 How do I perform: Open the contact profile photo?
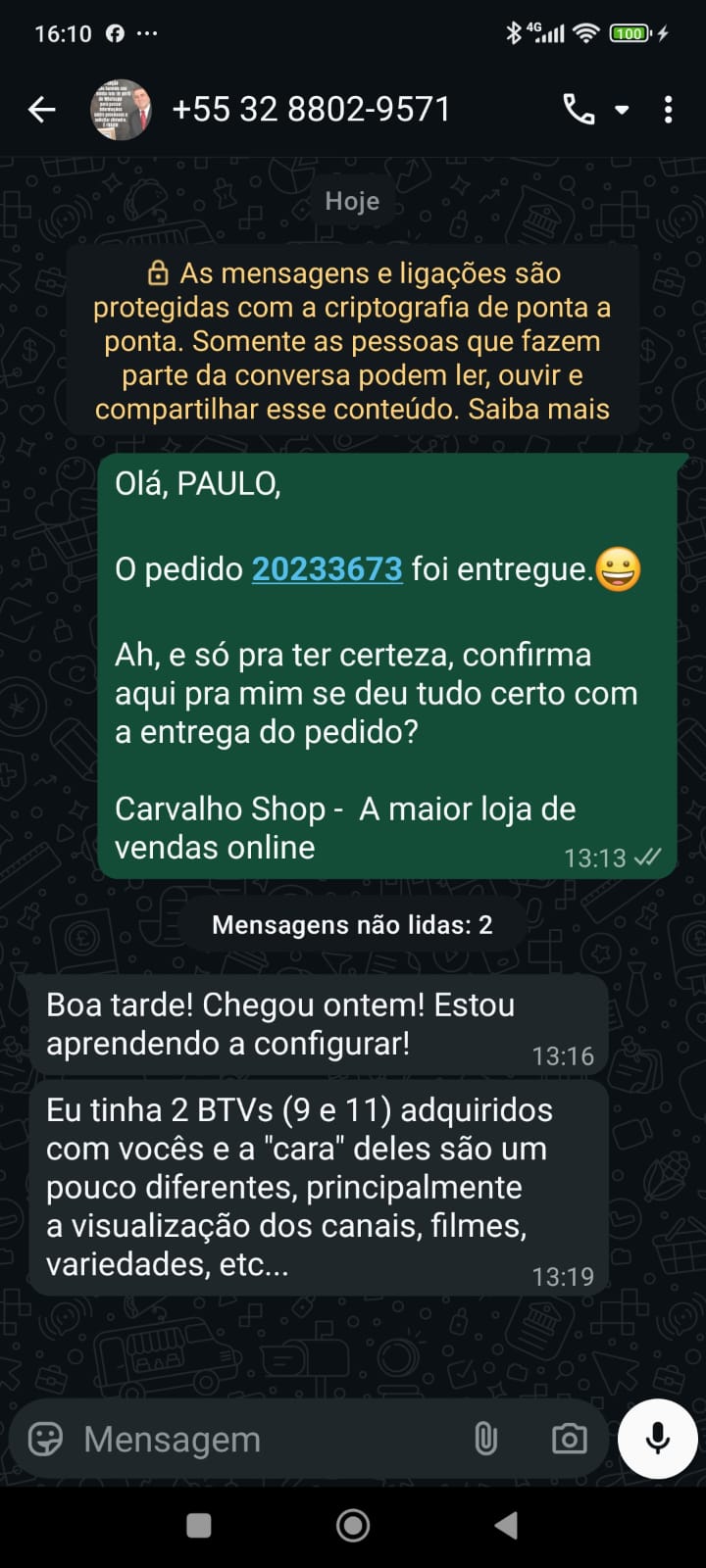121,110
